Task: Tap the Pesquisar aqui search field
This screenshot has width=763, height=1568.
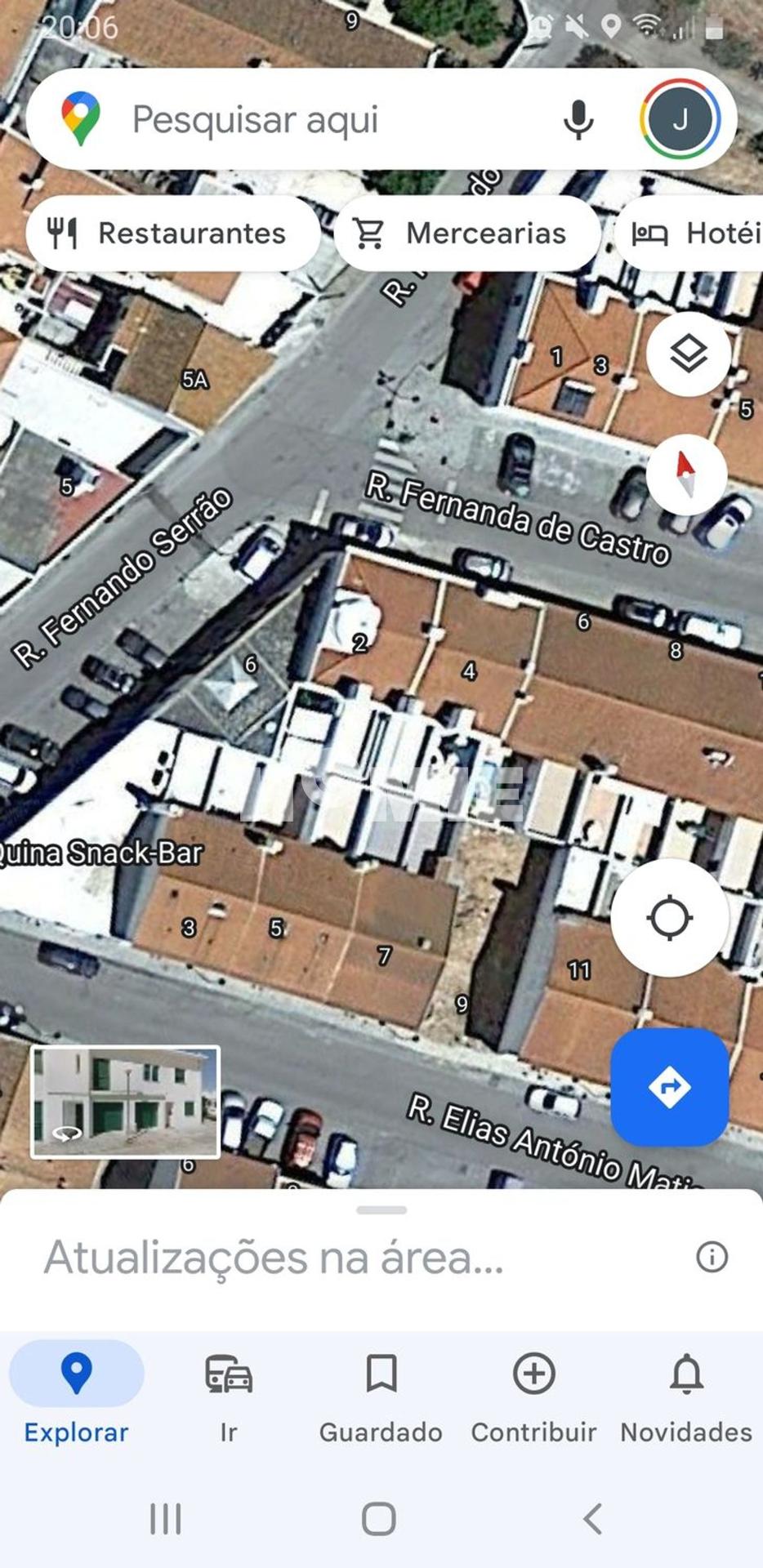Action: [327, 119]
